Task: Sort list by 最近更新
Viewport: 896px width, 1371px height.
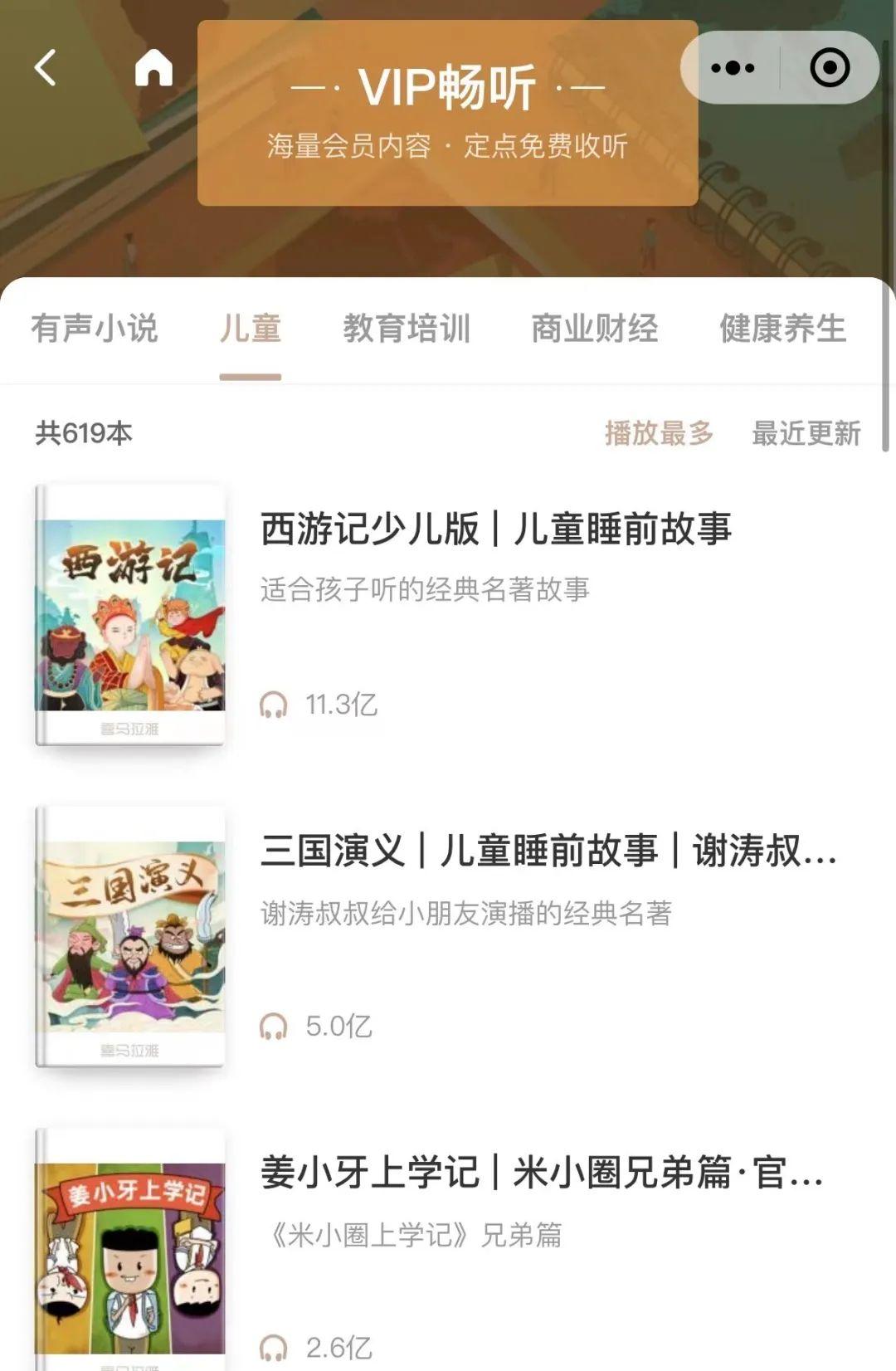Action: pyautogui.click(x=806, y=433)
